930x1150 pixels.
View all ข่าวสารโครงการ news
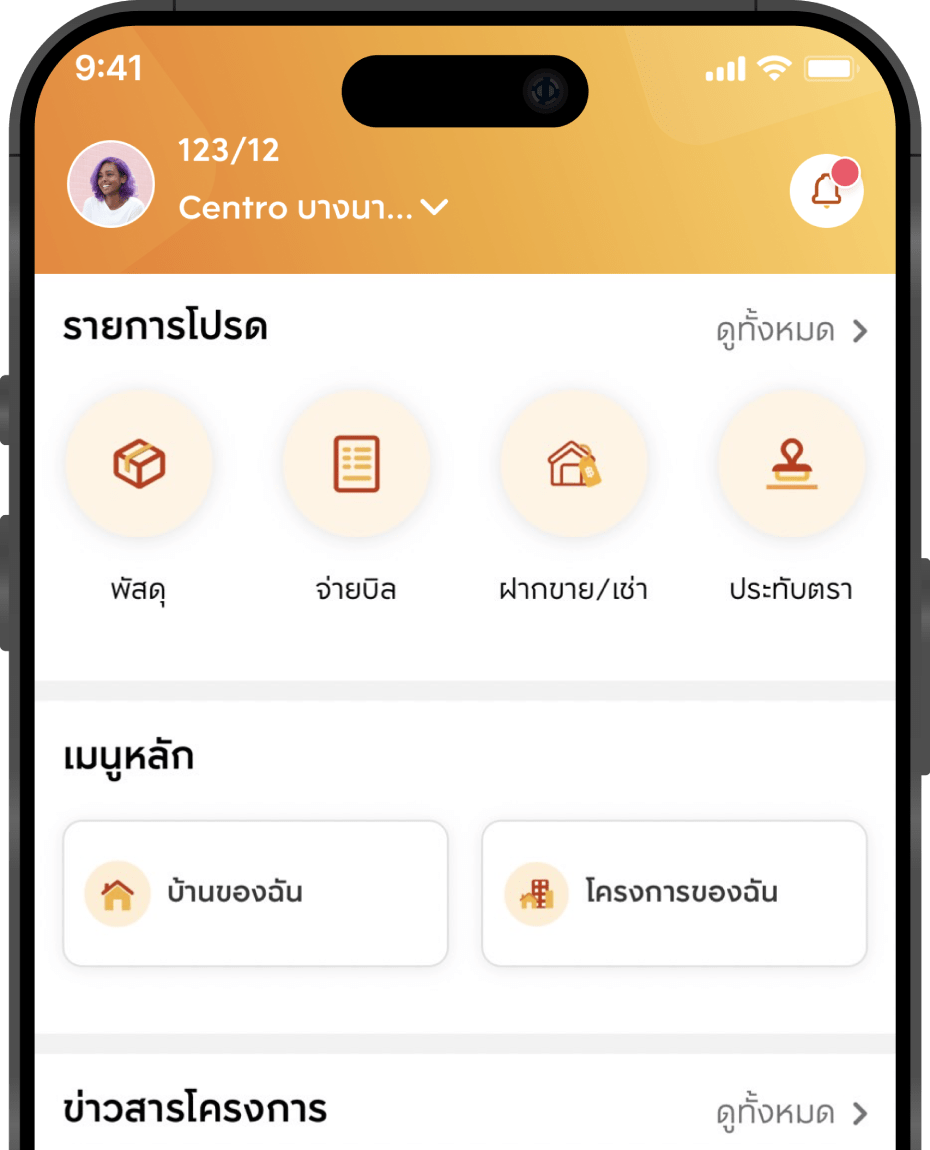(791, 1112)
